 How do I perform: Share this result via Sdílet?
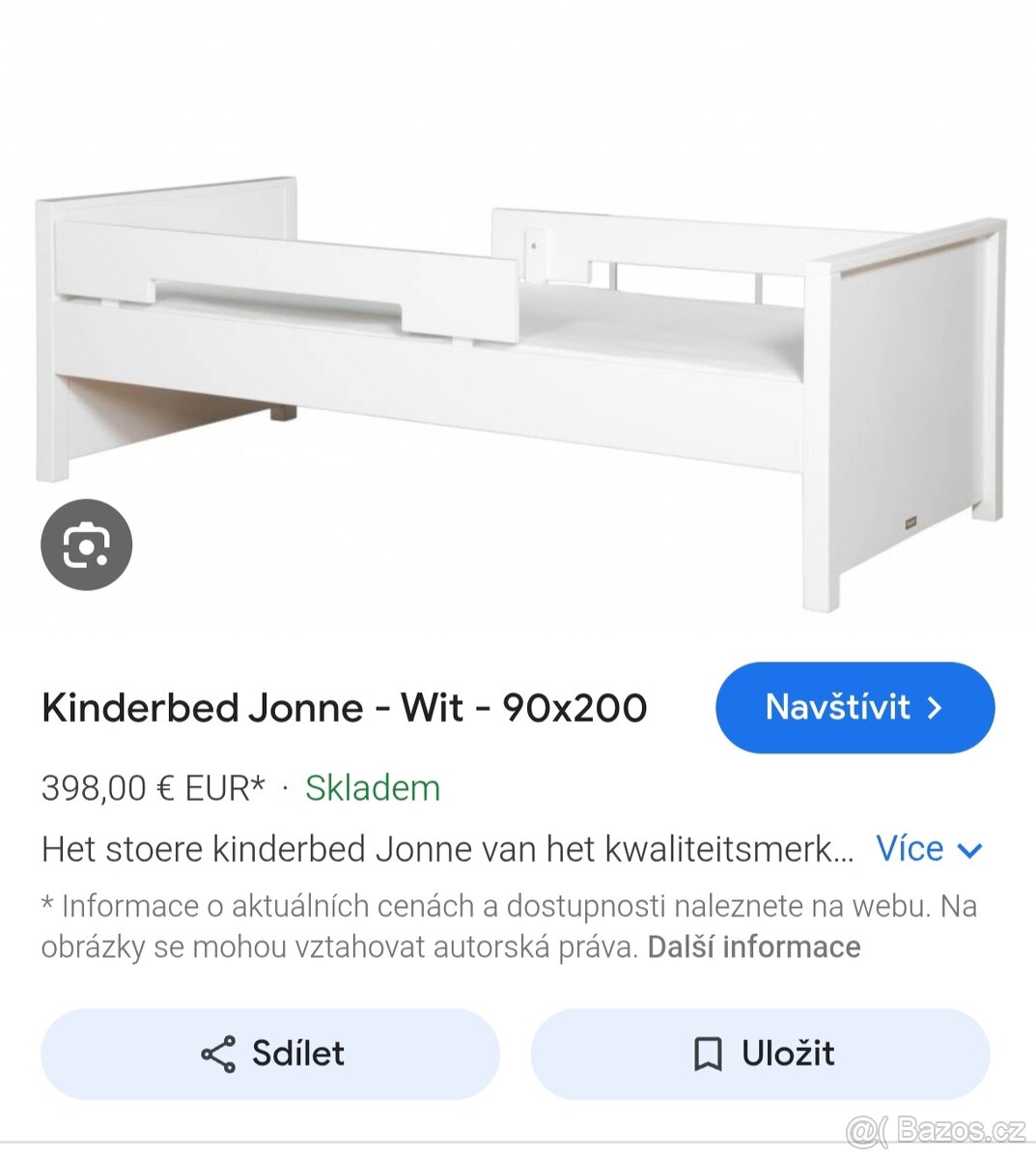[270, 1054]
